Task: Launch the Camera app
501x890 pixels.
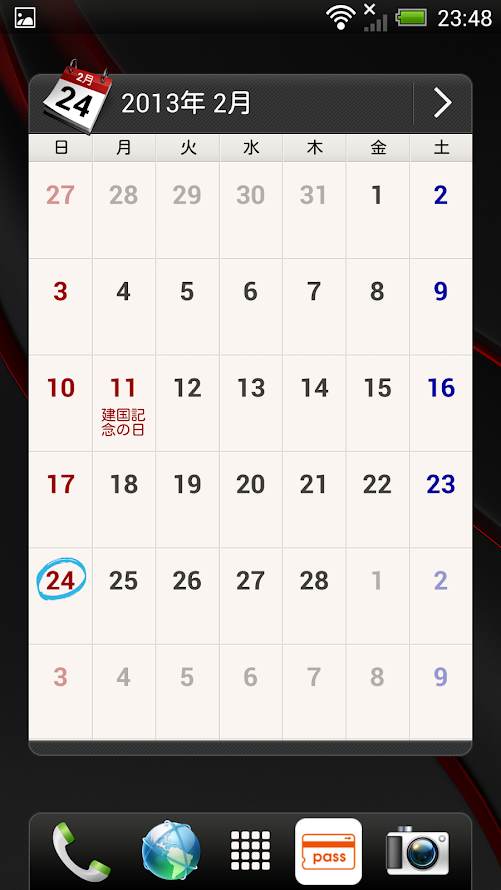Action: point(418,850)
